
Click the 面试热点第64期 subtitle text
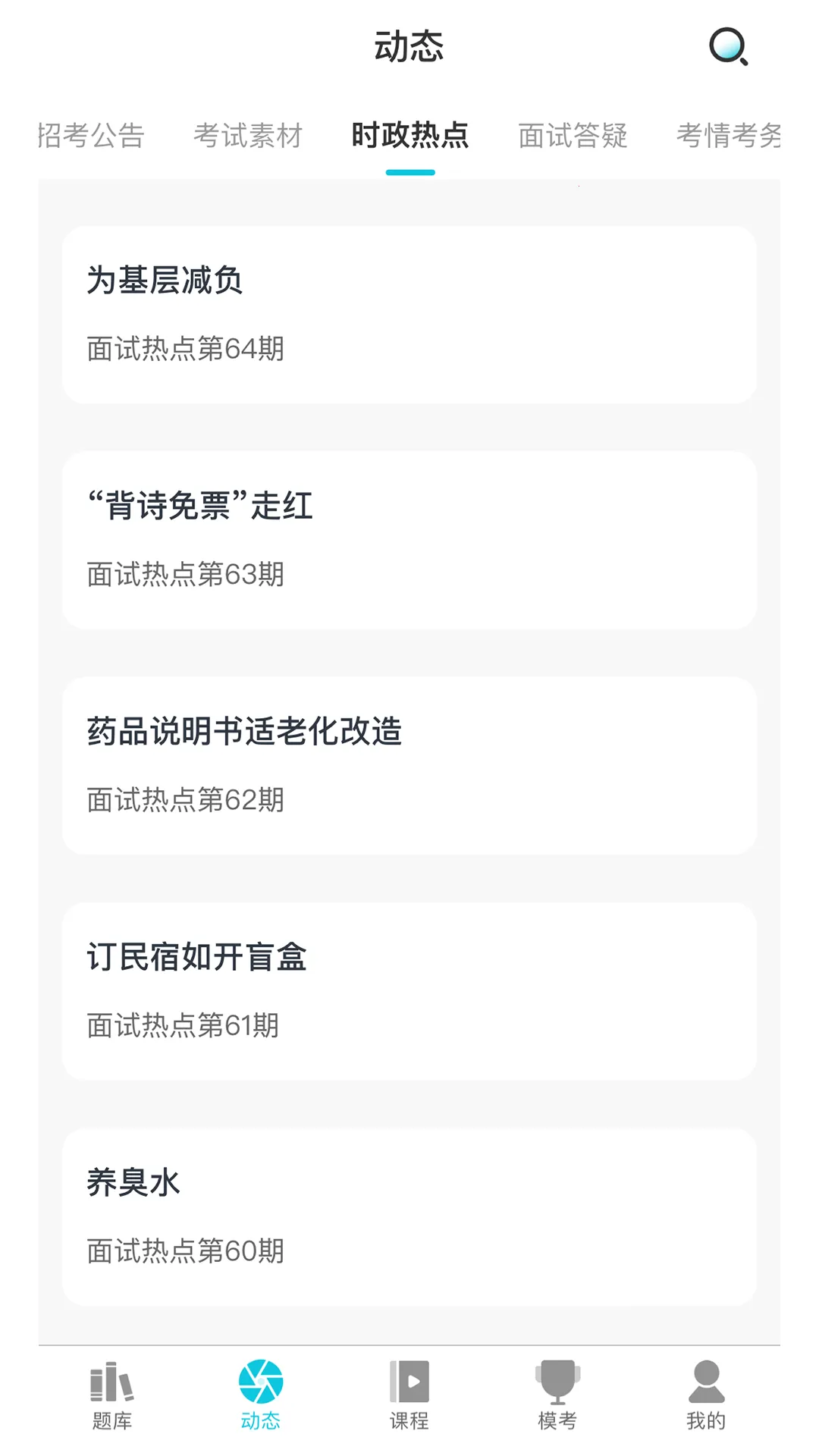184,348
